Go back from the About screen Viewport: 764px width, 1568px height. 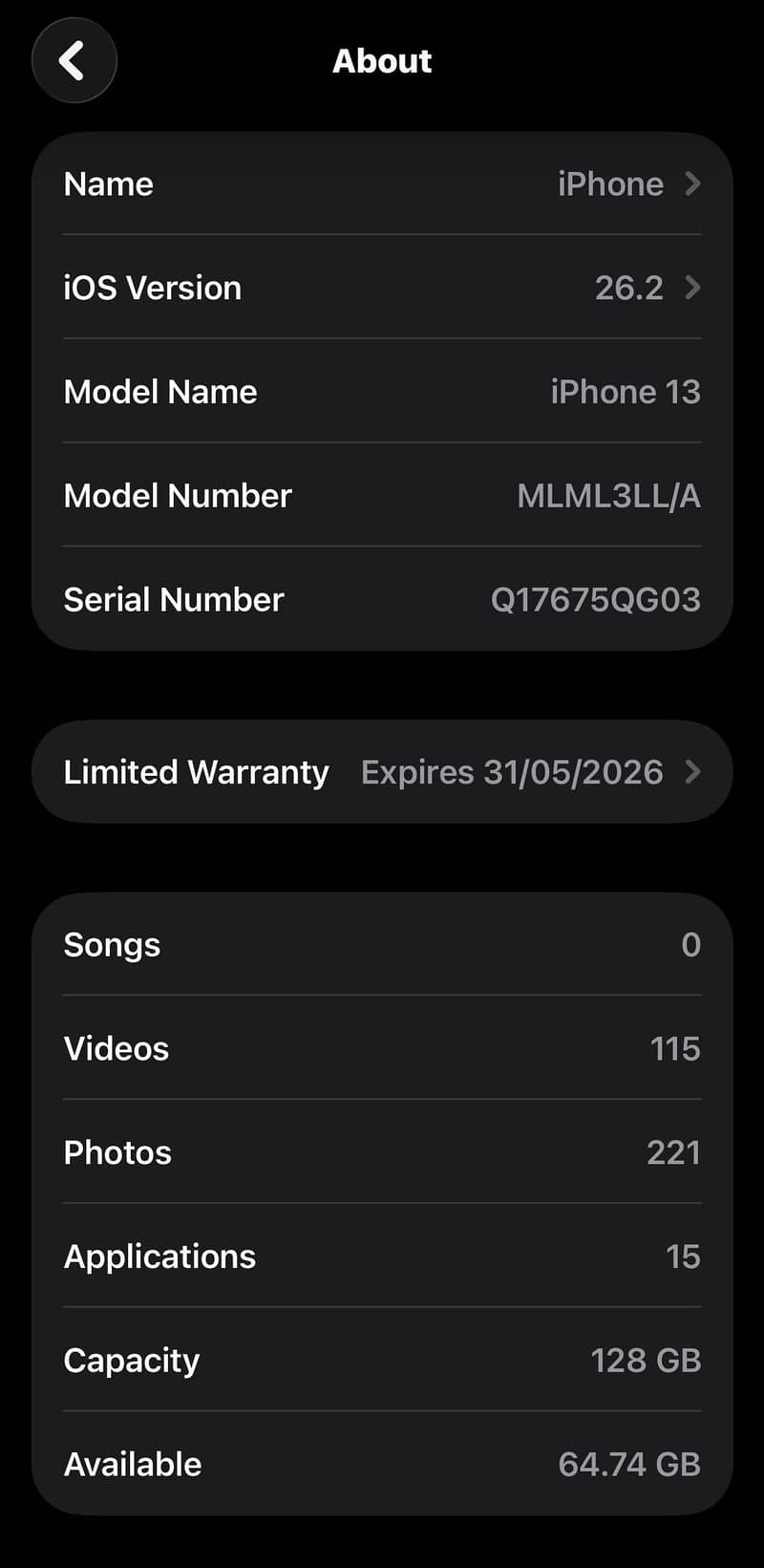tap(74, 61)
